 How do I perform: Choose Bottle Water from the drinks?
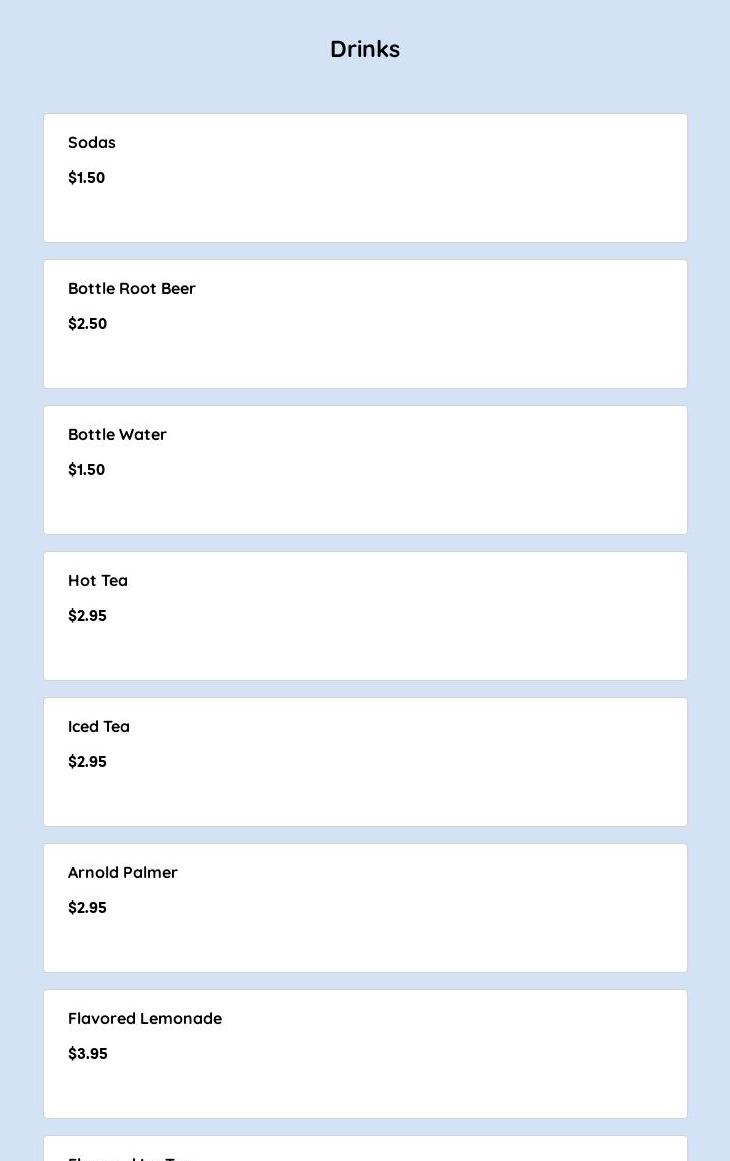pyautogui.click(x=365, y=470)
